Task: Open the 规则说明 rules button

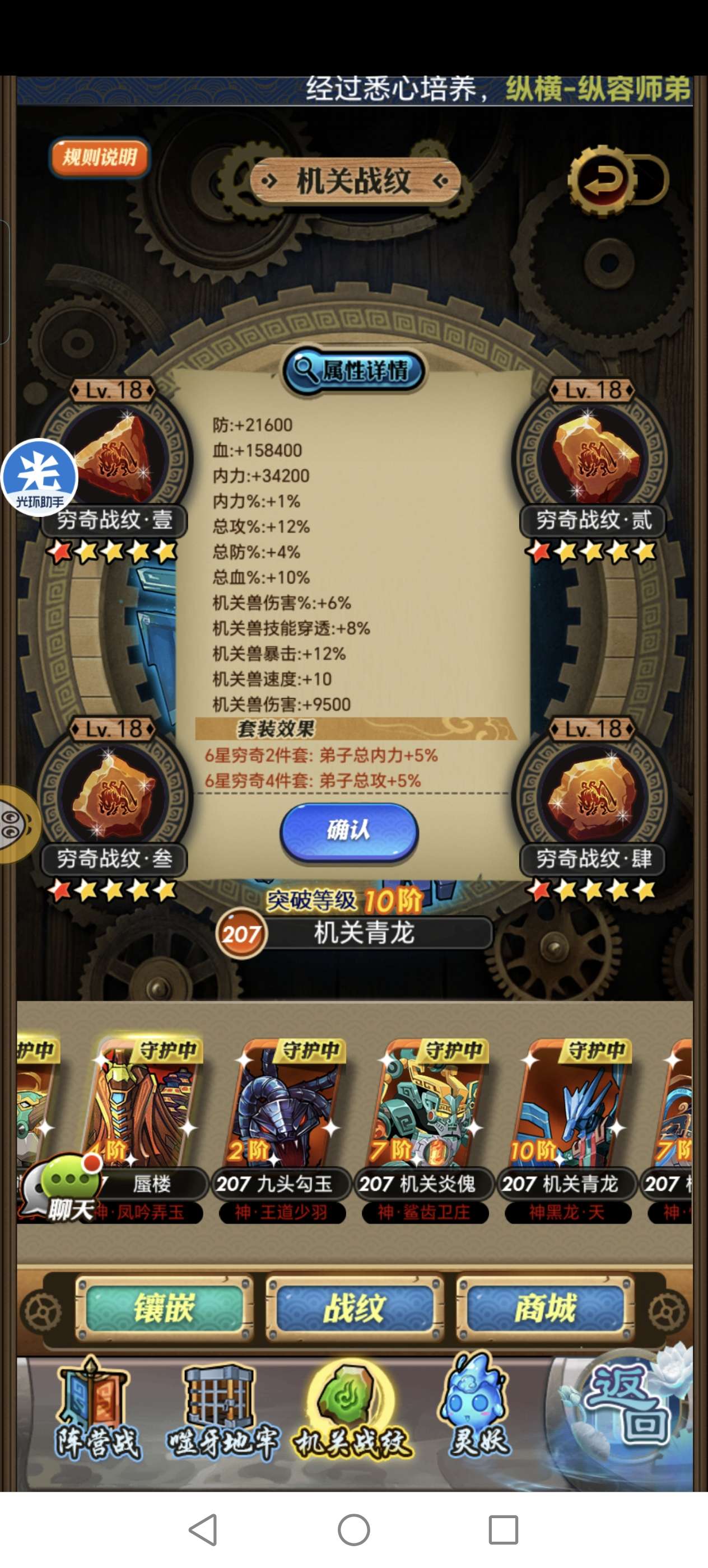Action: coord(99,158)
